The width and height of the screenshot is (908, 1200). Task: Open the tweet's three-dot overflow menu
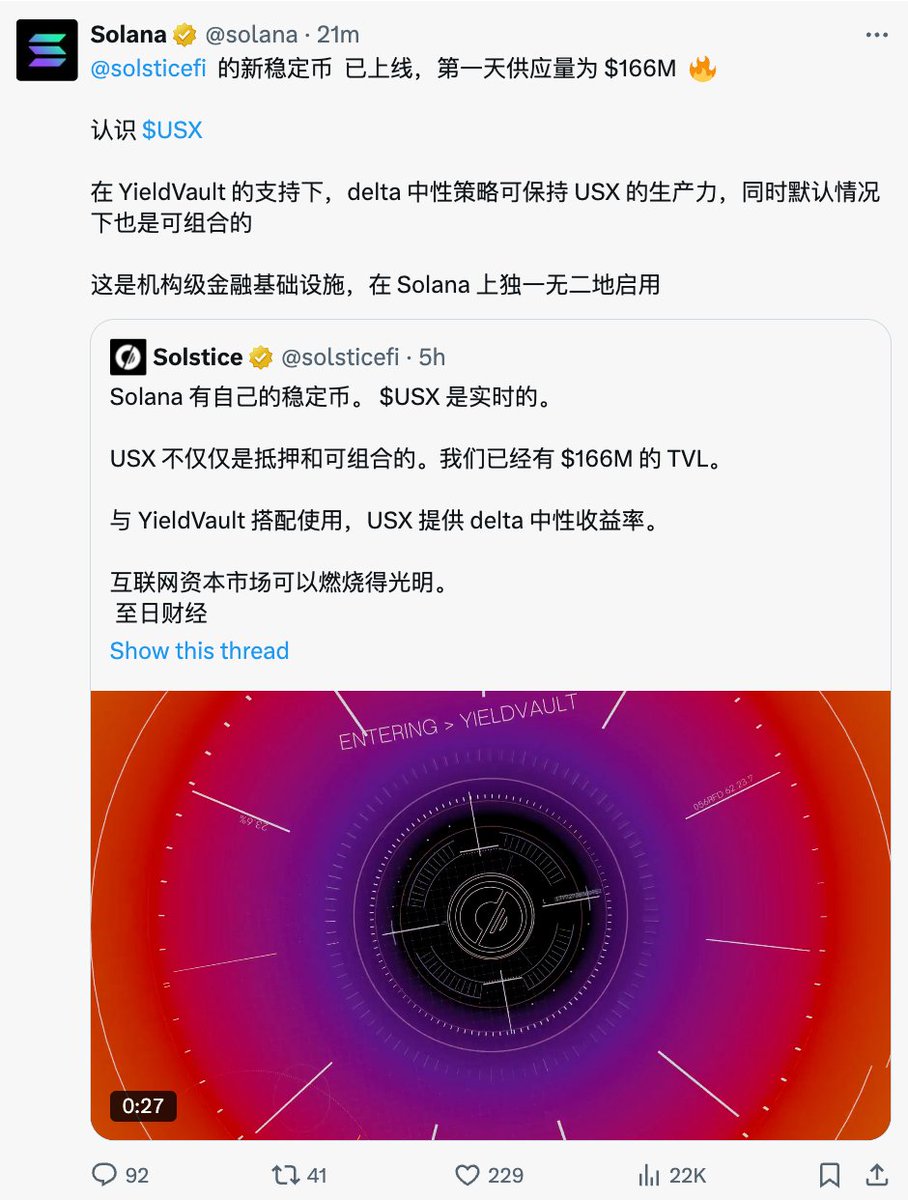pos(876,35)
